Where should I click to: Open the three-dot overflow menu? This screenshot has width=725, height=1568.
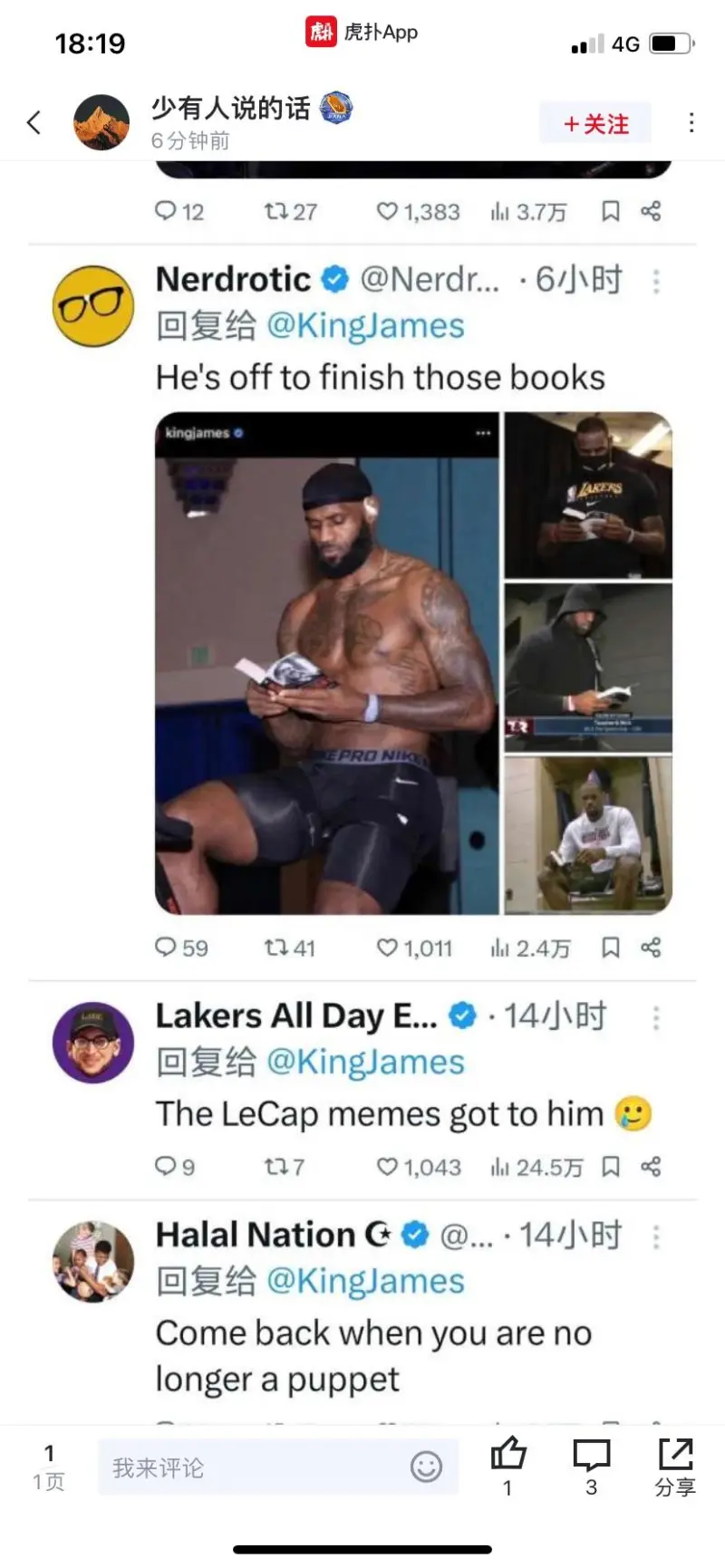[x=691, y=123]
